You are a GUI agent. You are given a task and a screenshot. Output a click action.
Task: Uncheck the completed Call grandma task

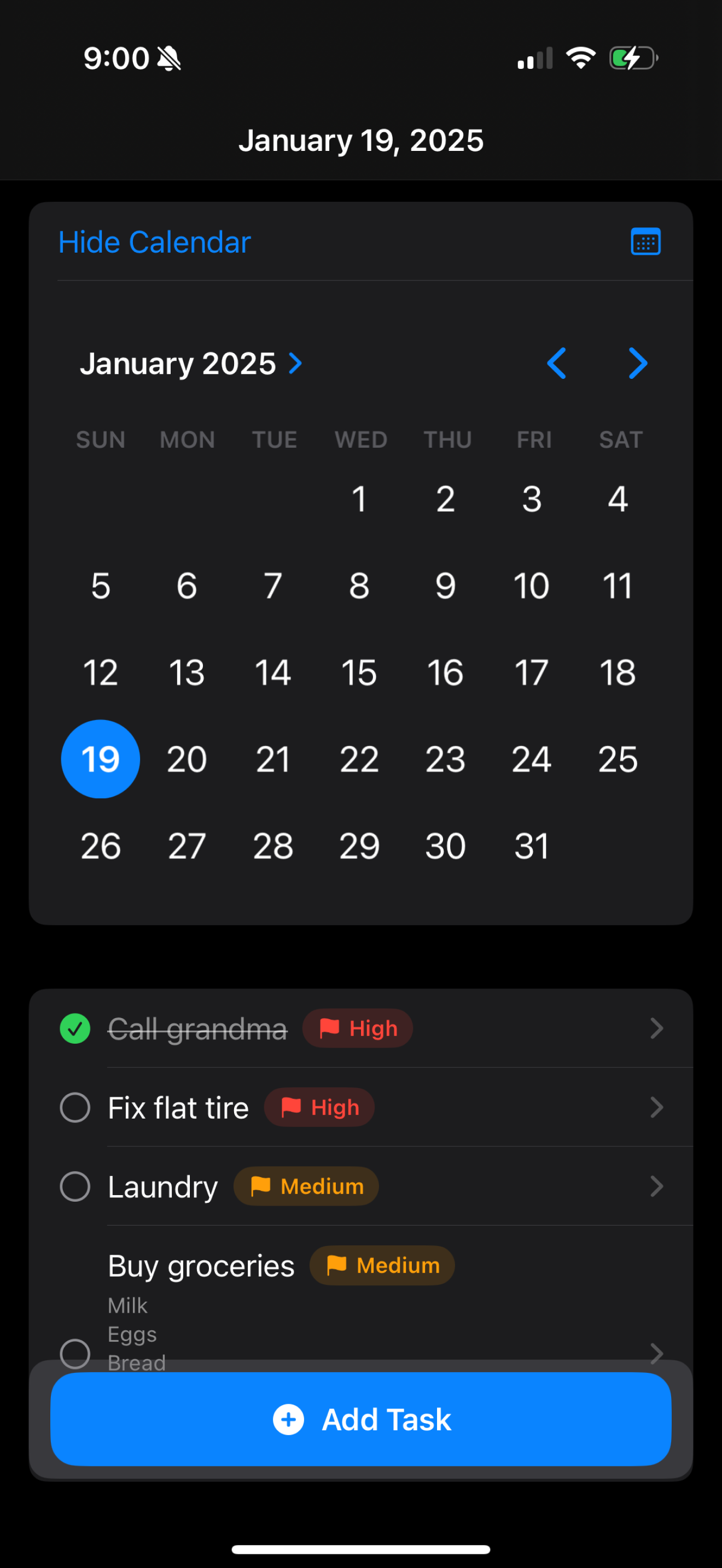[75, 1029]
